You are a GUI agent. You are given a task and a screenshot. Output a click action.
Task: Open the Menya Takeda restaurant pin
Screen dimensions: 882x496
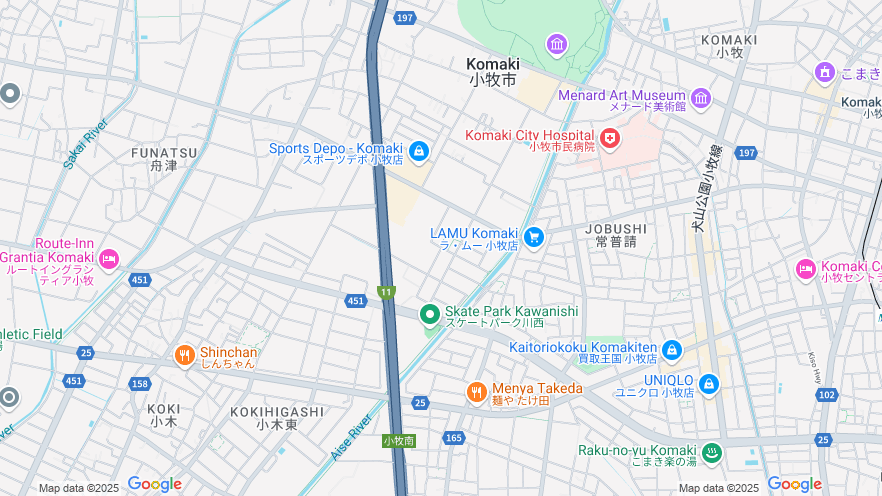477,393
